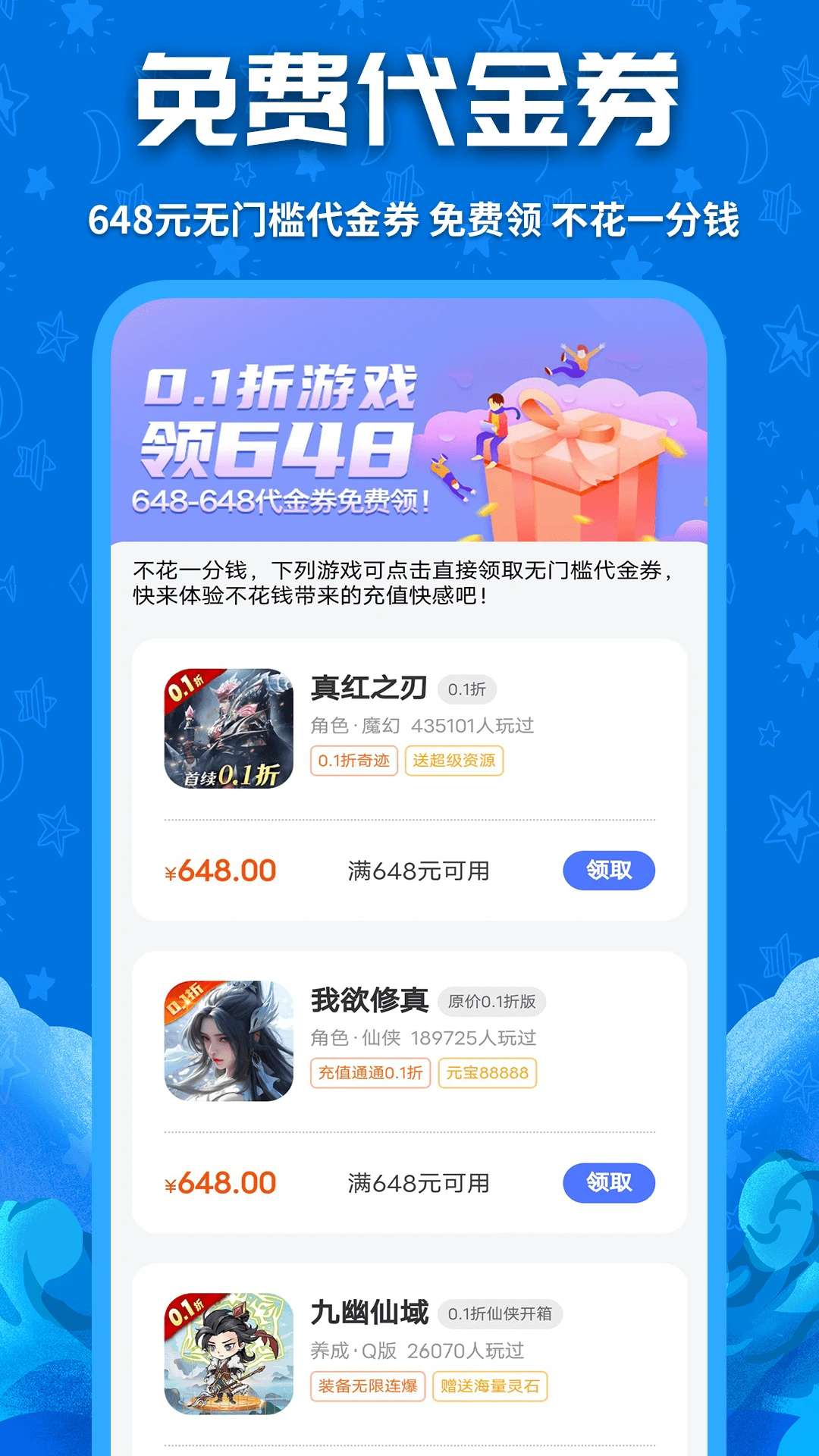Click the 原价0.1折版 label beside 我欲修真
819x1456 pixels.
tap(493, 1001)
